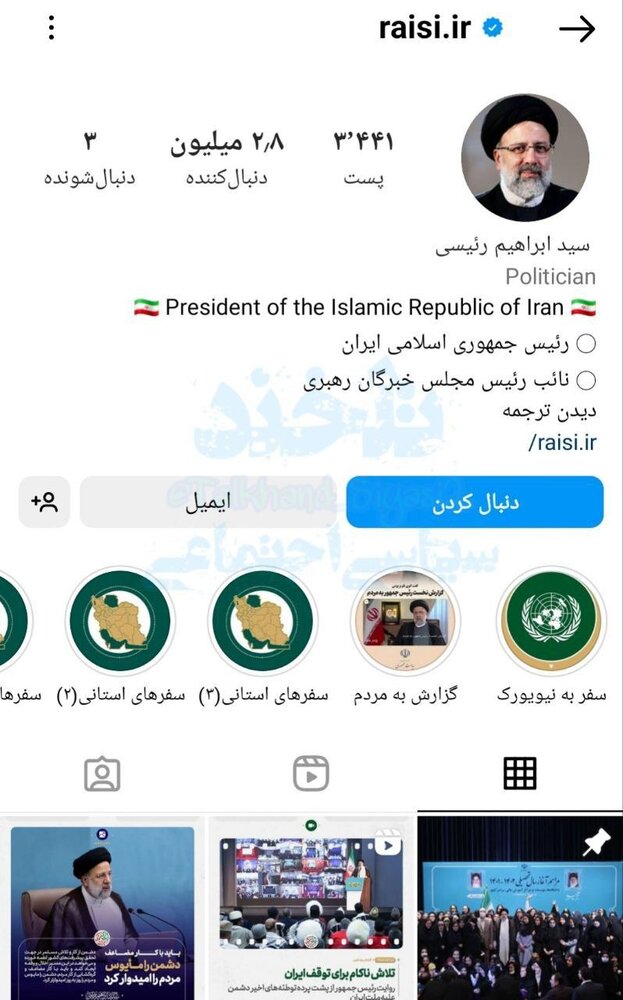Image resolution: width=623 pixels, height=1000 pixels.
Task: View the ۳٬۴۴۱ posts count
Action: [363, 155]
